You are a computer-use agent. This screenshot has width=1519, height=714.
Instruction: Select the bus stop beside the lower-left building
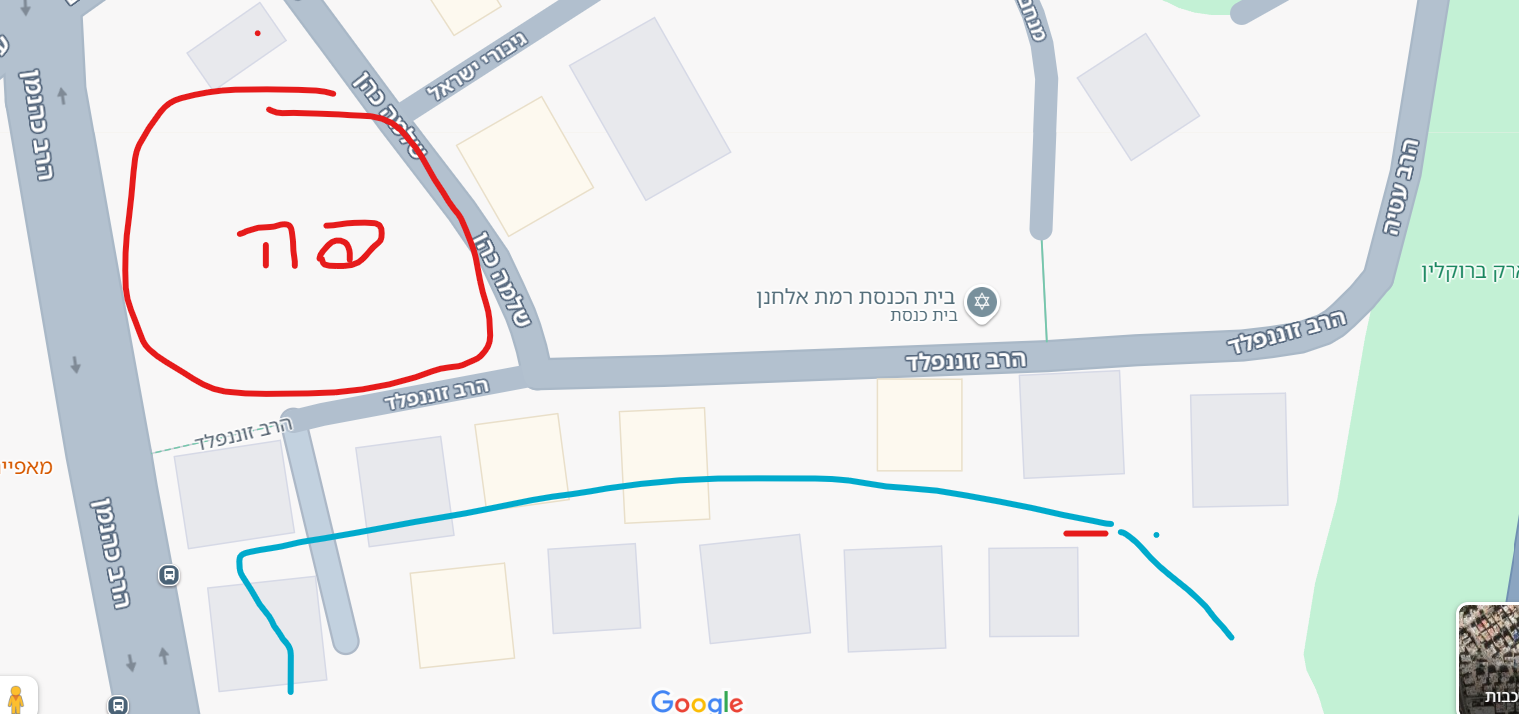pos(169,575)
